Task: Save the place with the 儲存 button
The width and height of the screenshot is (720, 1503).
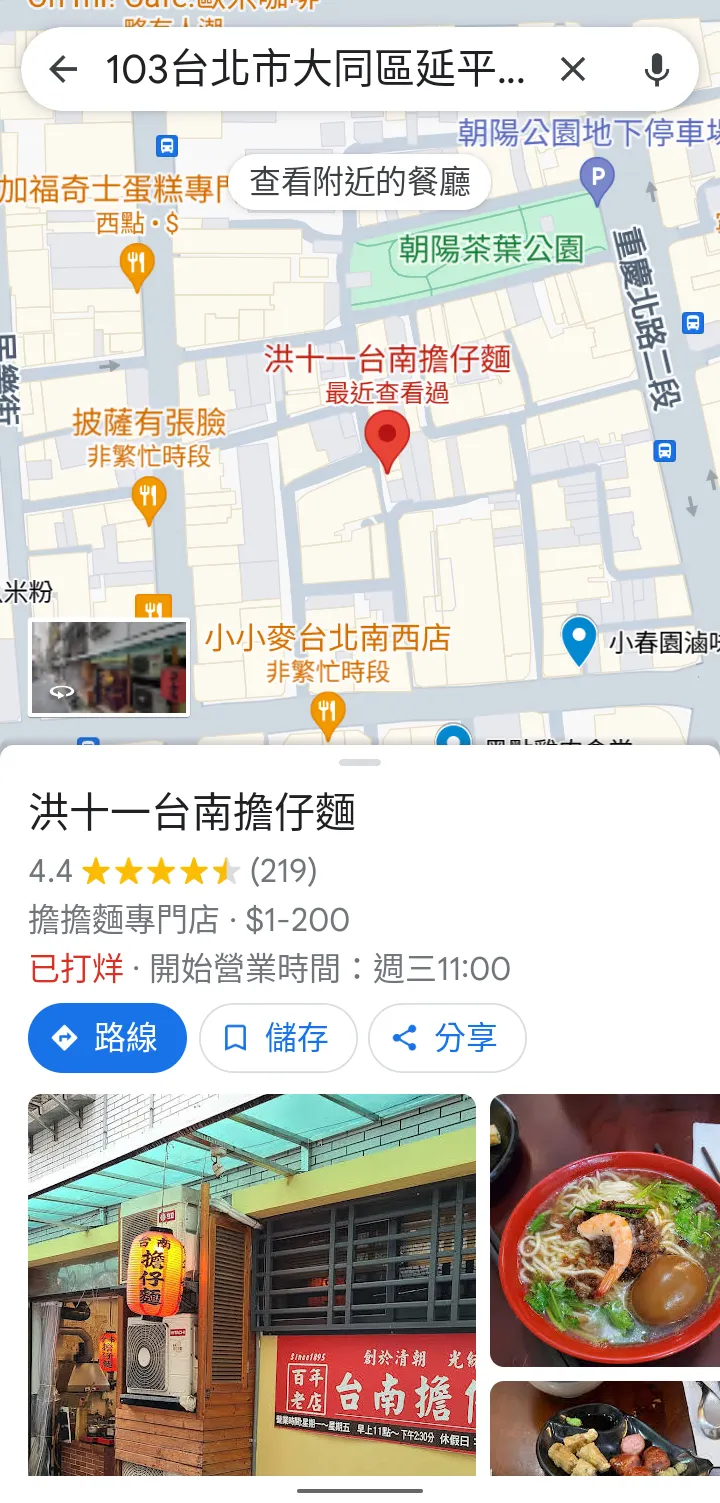Action: coord(278,1038)
